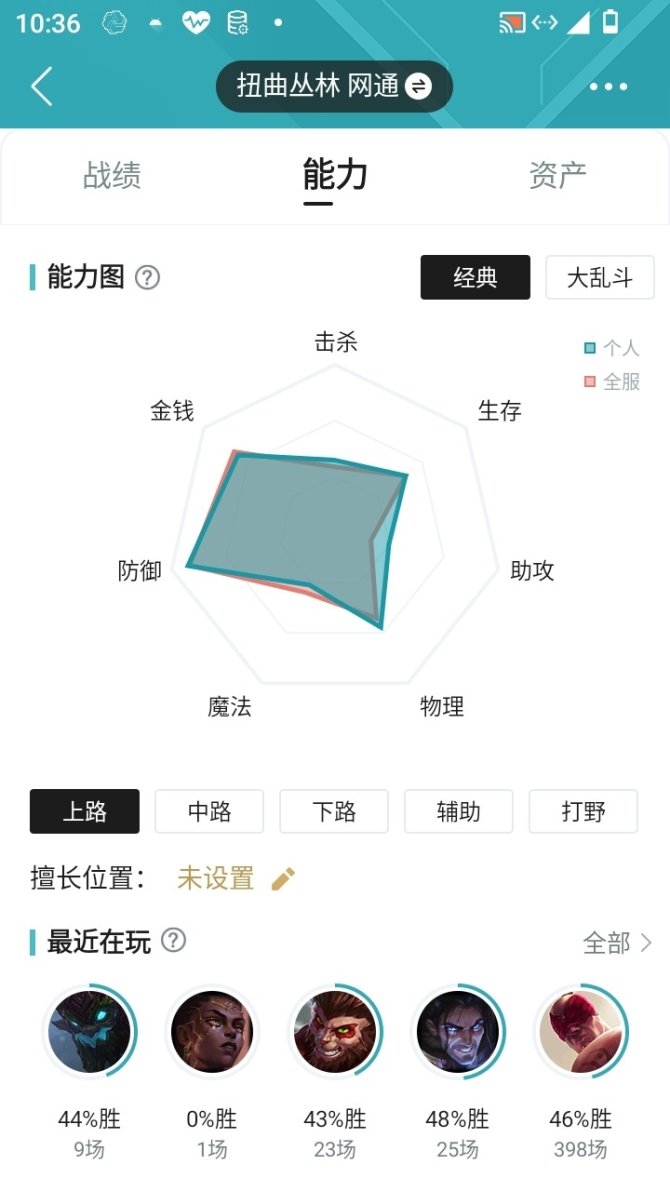The width and height of the screenshot is (670, 1191).
Task: Open champion with 43%胜 over 23场
Action: [335, 1031]
